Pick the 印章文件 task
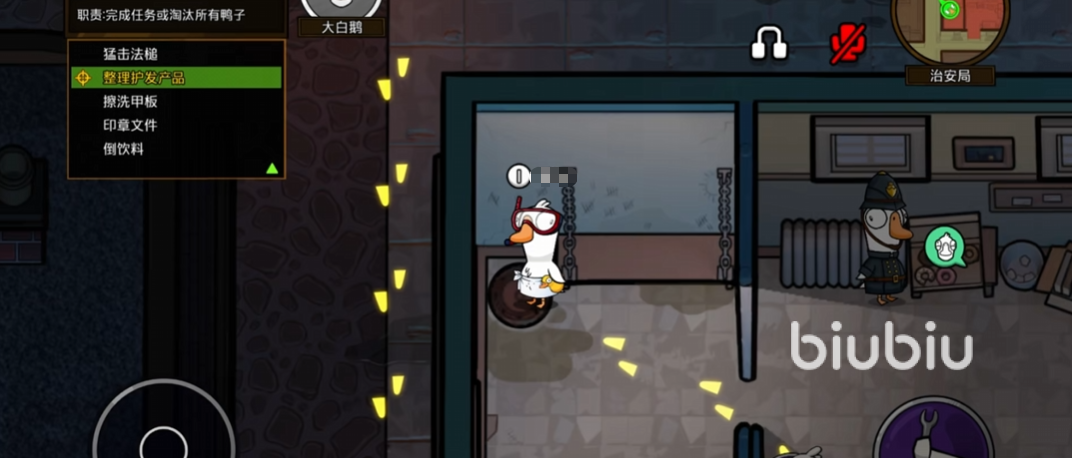Screen dimensions: 1072x458 pos(130,126)
